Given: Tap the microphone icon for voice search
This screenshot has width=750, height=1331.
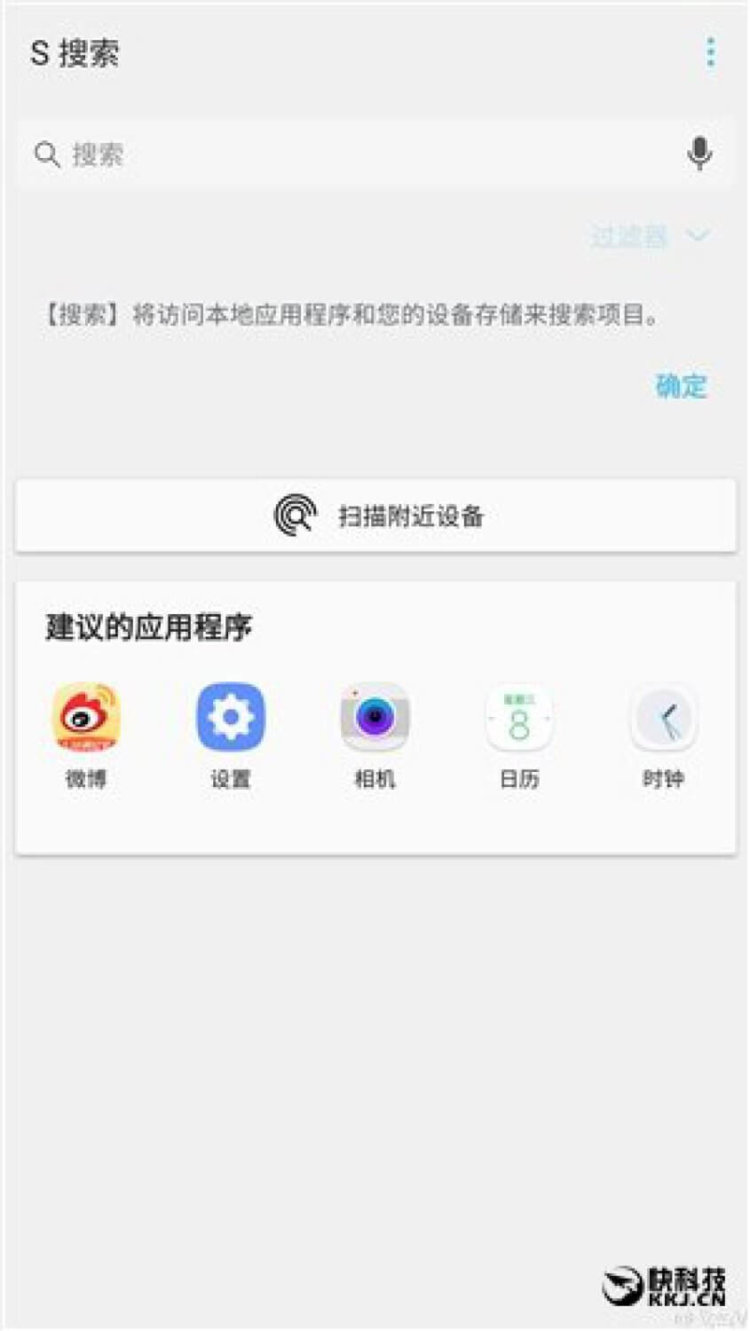Looking at the screenshot, I should point(697,152).
